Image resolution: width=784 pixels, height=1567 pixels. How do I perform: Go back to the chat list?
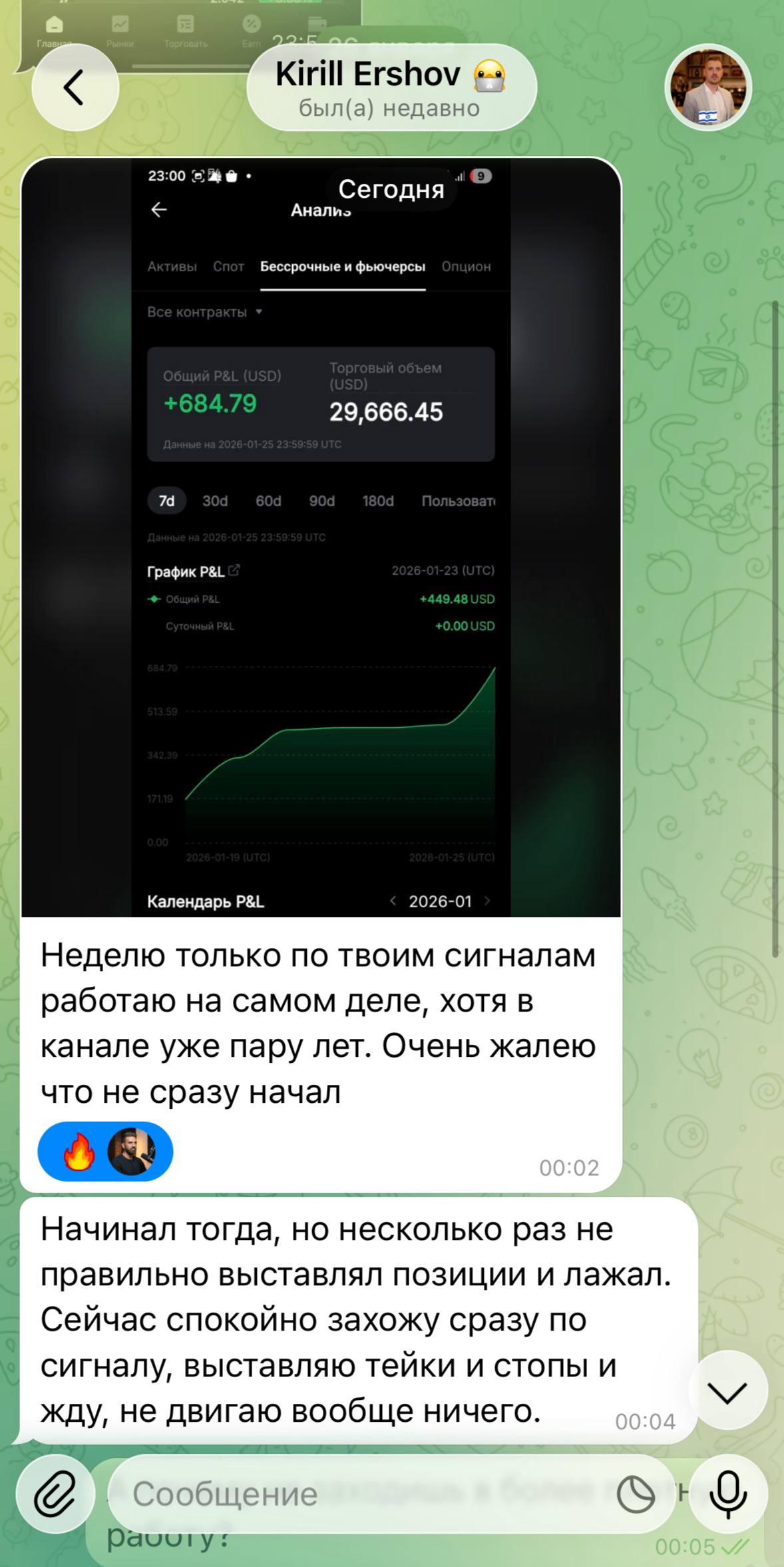click(x=75, y=87)
